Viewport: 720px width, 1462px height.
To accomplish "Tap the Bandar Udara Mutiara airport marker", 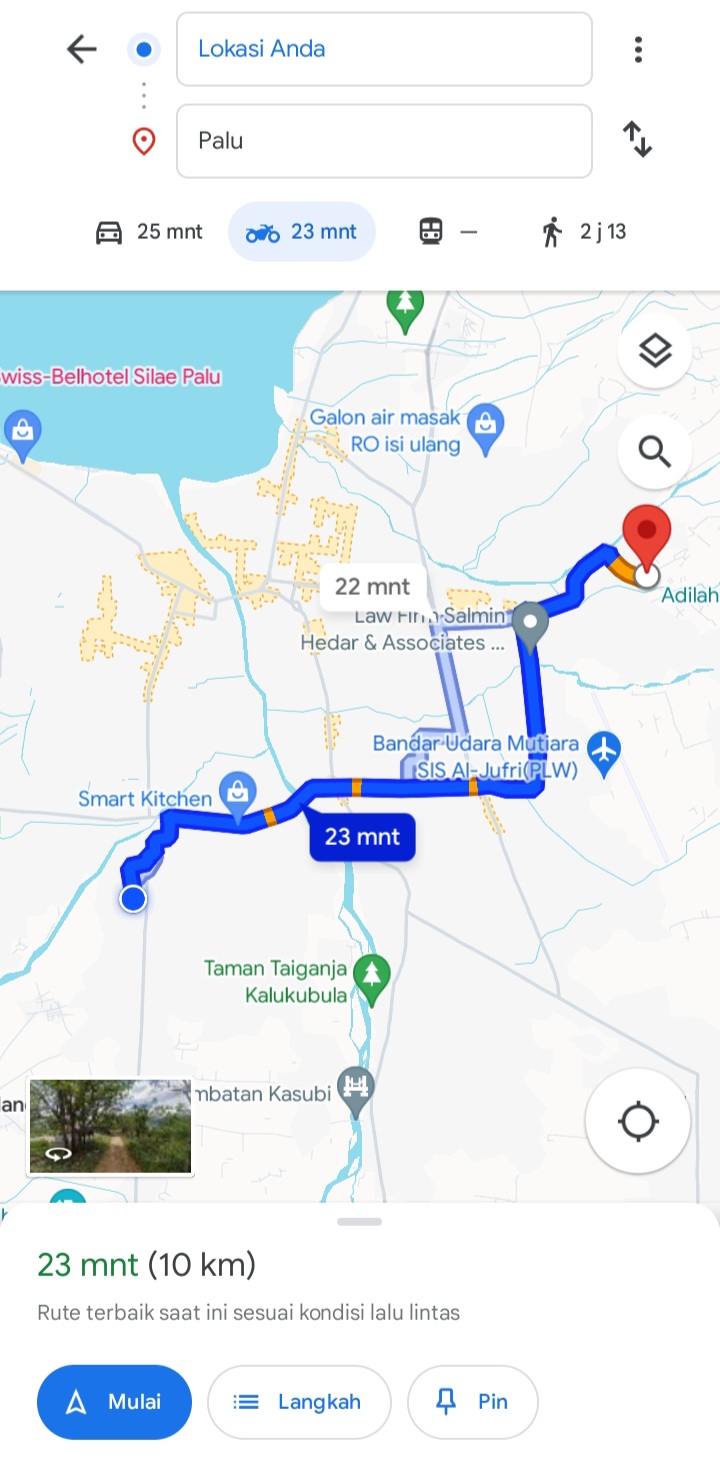I will coord(603,753).
